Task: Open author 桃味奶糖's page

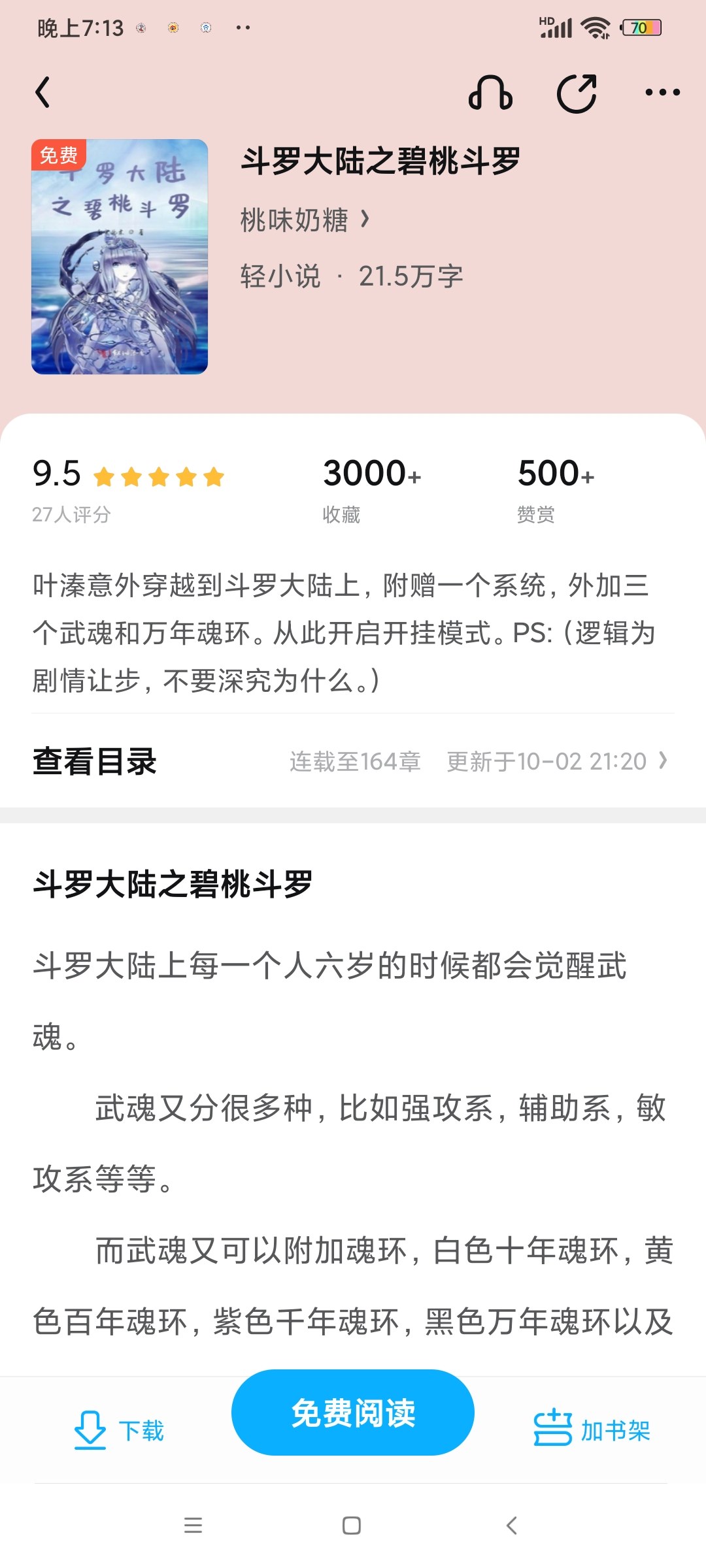Action: (305, 220)
